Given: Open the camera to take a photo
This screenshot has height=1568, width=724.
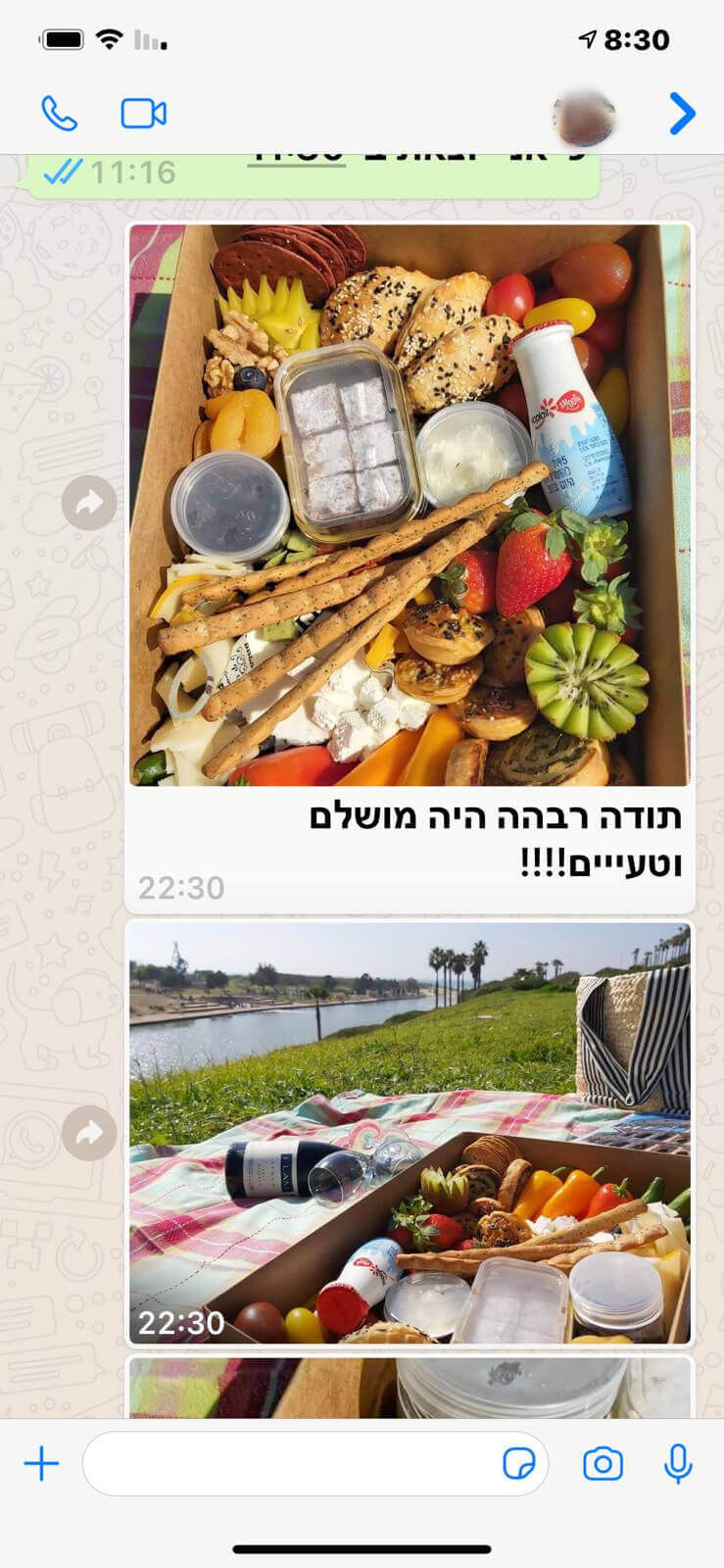Looking at the screenshot, I should point(603,1464).
